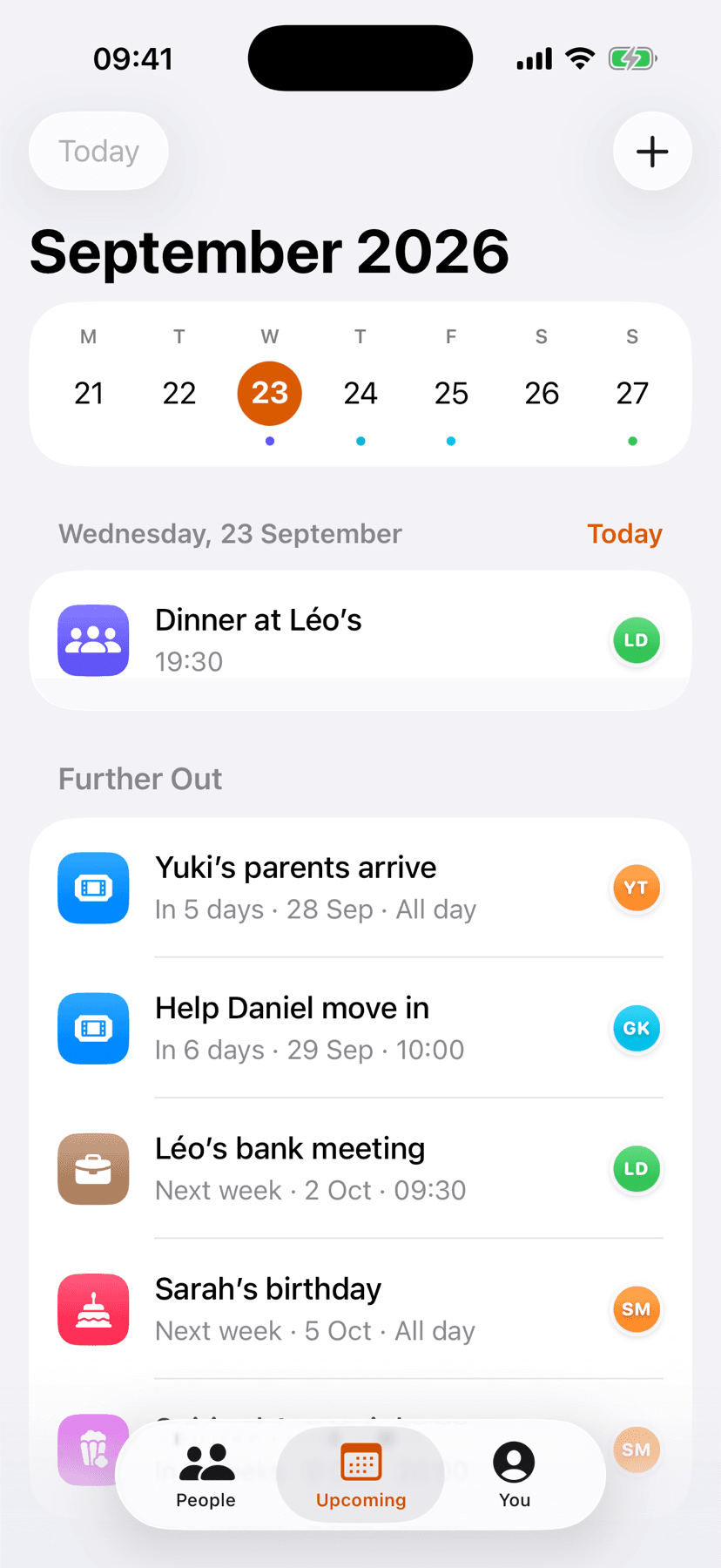This screenshot has height=1568, width=721.
Task: Open Sarah's birthday event
Action: pos(360,1308)
